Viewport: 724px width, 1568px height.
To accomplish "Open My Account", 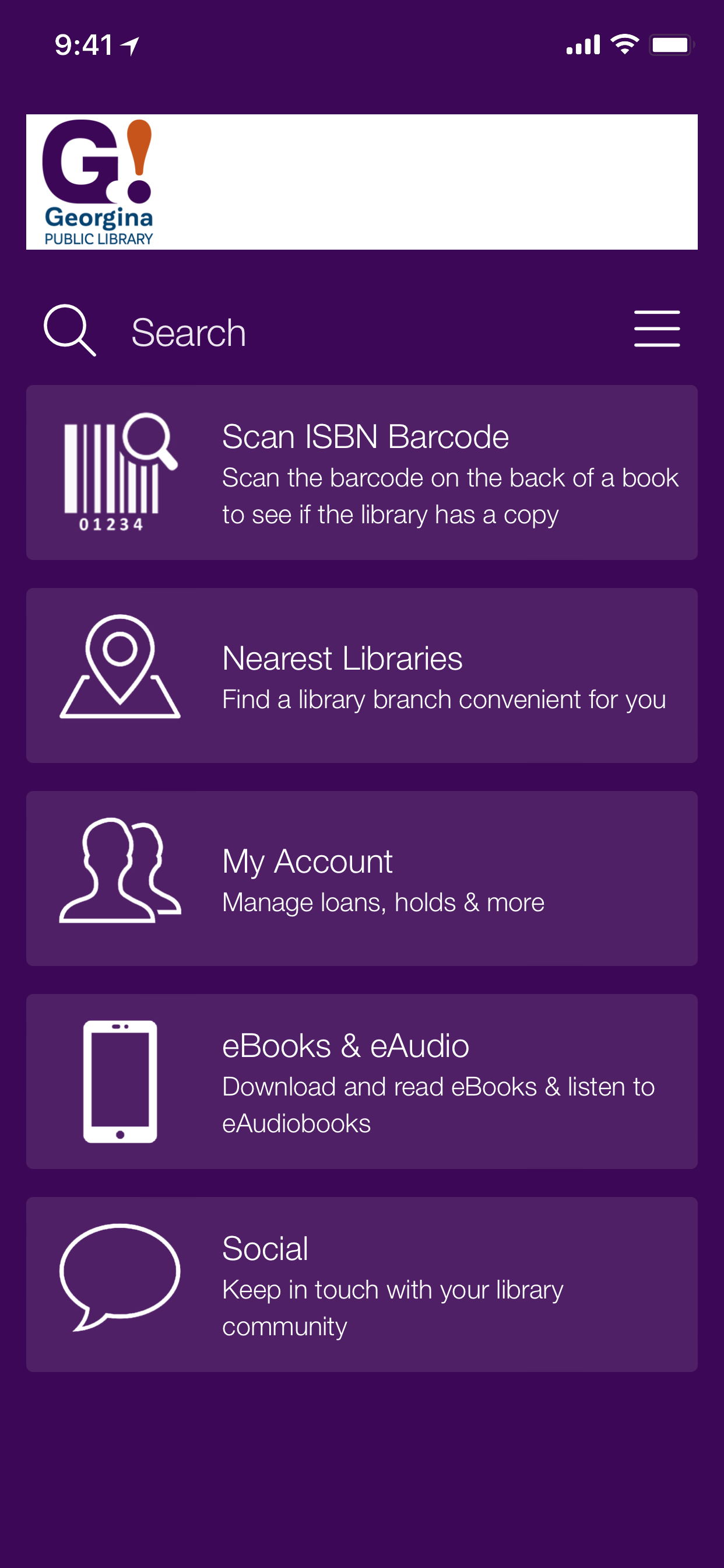I will [361, 878].
